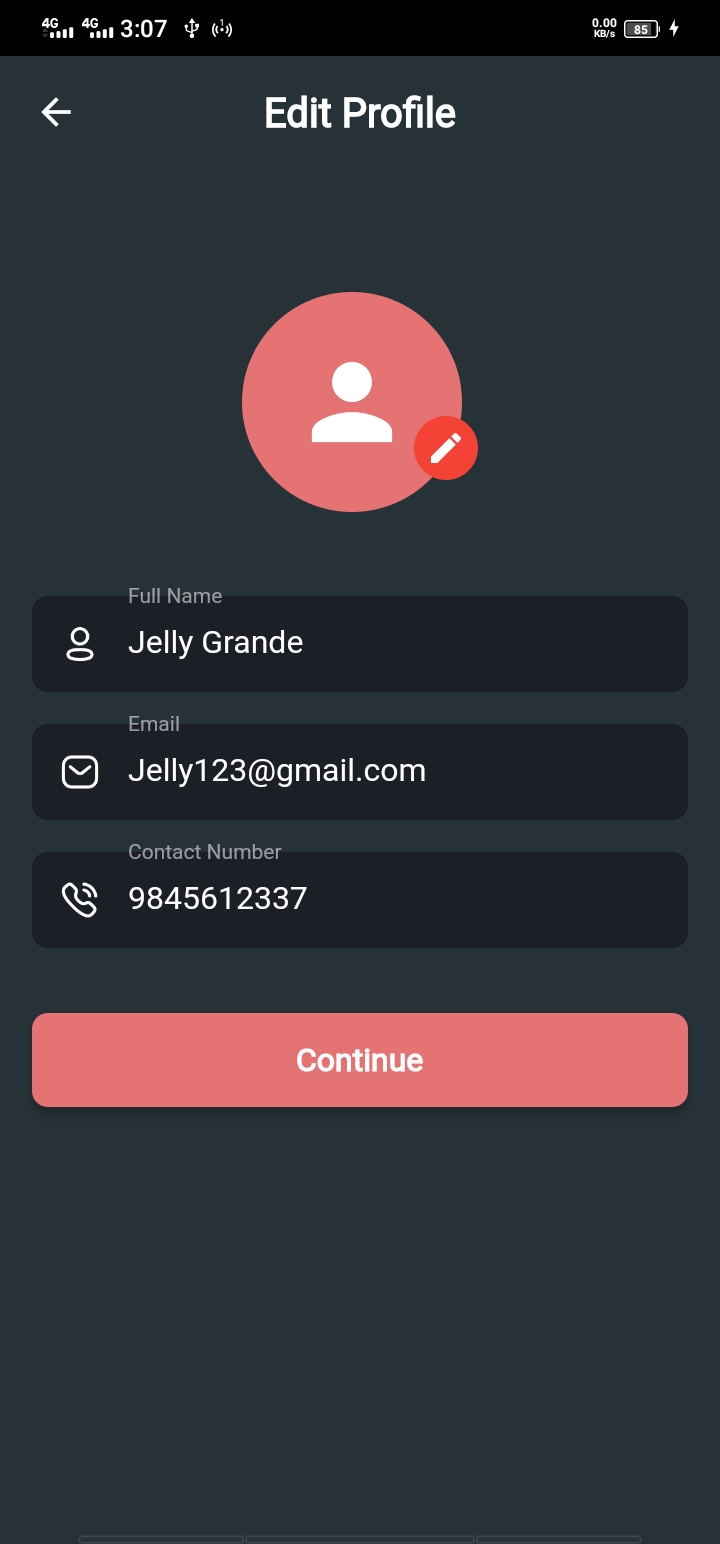720x1544 pixels.
Task: Tap the pencil icon to change profile photo
Action: pos(446,448)
